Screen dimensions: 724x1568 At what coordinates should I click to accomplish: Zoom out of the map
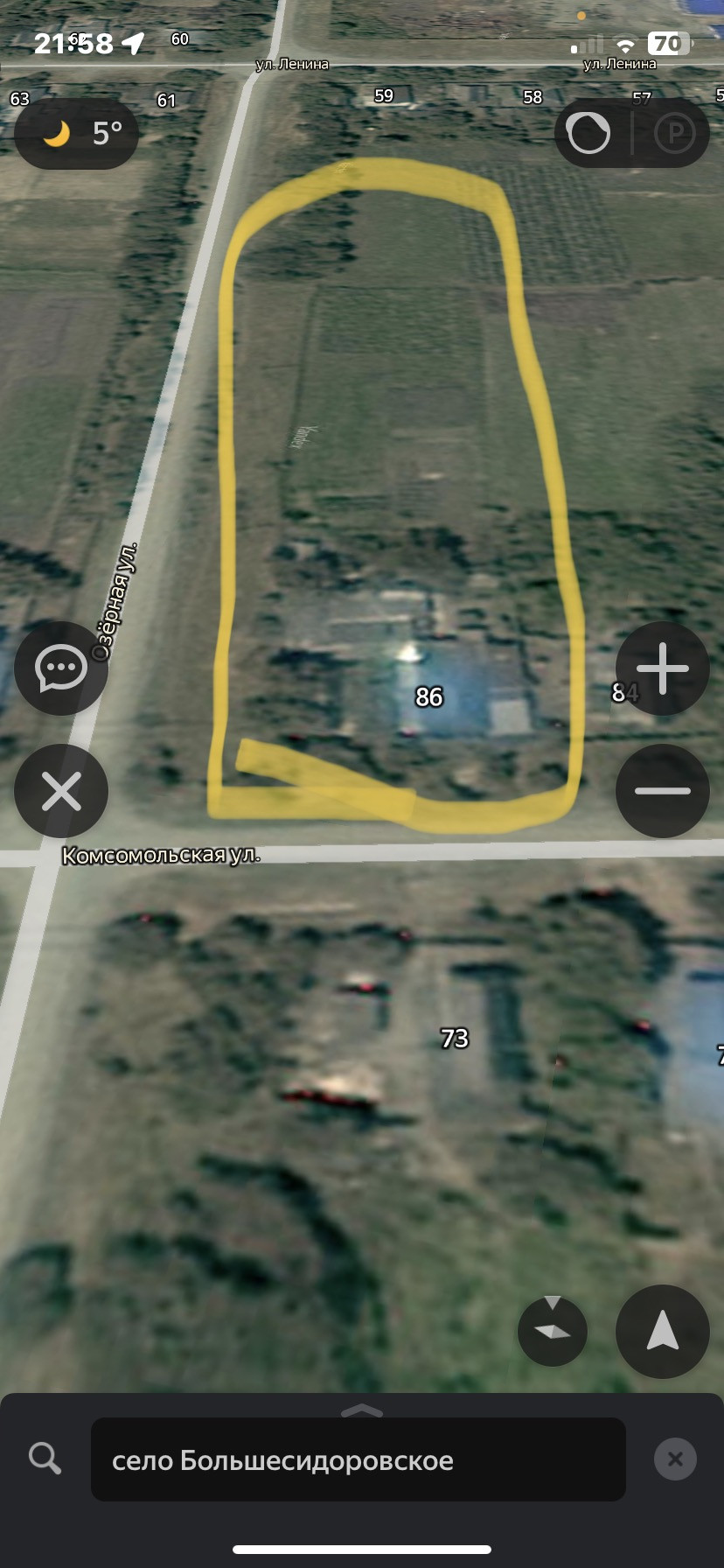coord(662,791)
